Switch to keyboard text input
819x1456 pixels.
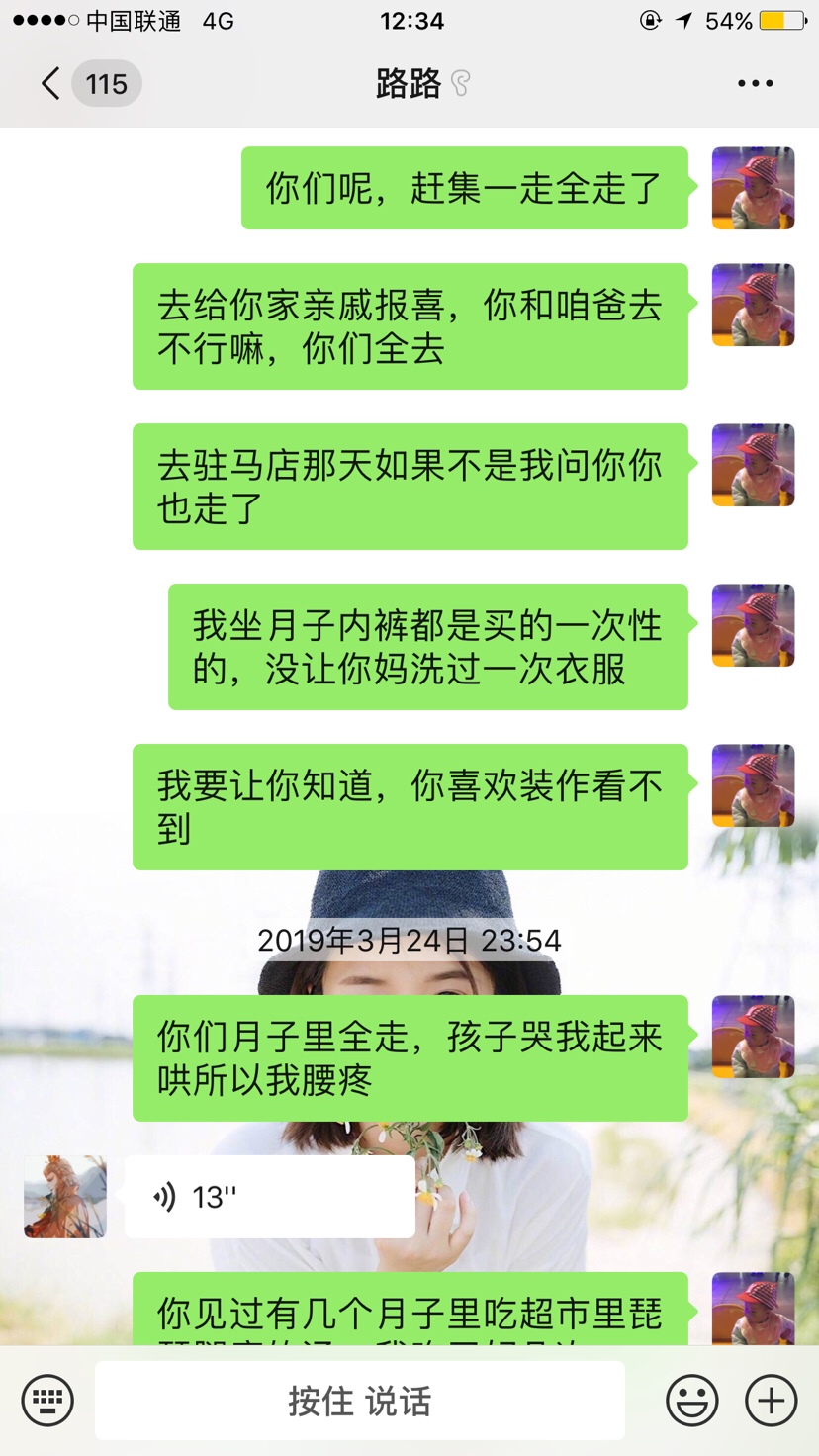[x=47, y=1401]
